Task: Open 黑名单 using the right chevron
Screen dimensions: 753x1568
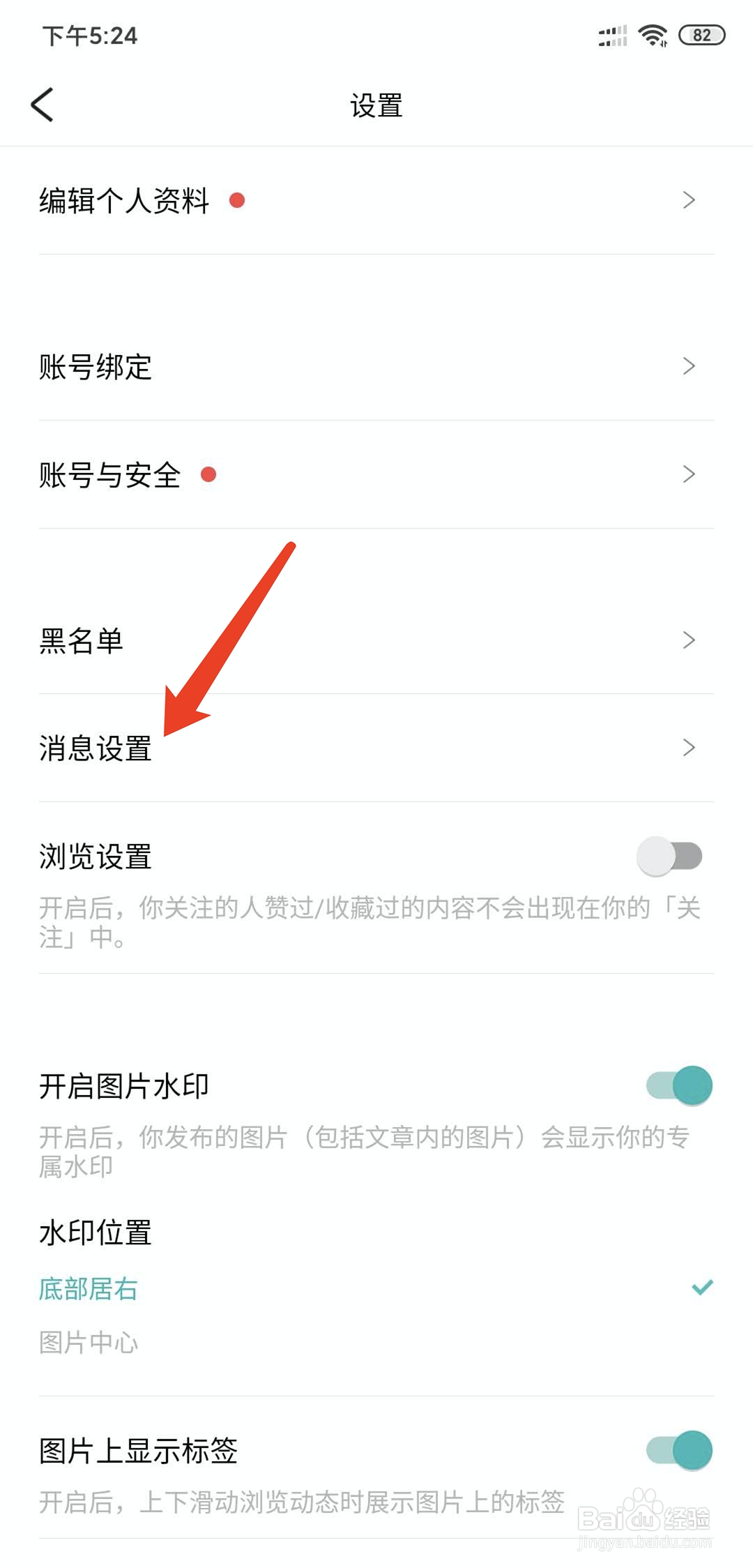Action: (690, 639)
